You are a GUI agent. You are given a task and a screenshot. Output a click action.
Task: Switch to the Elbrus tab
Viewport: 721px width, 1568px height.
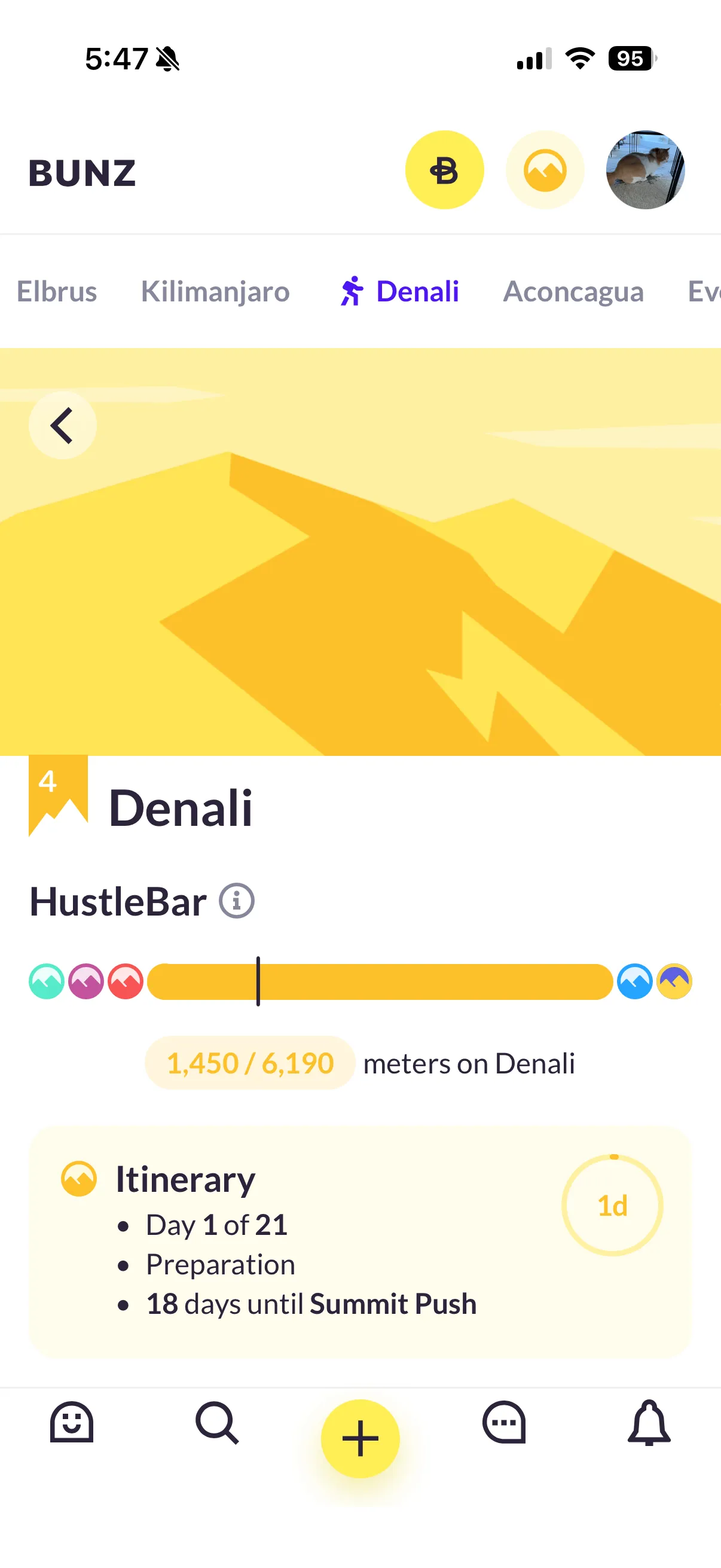(x=57, y=292)
